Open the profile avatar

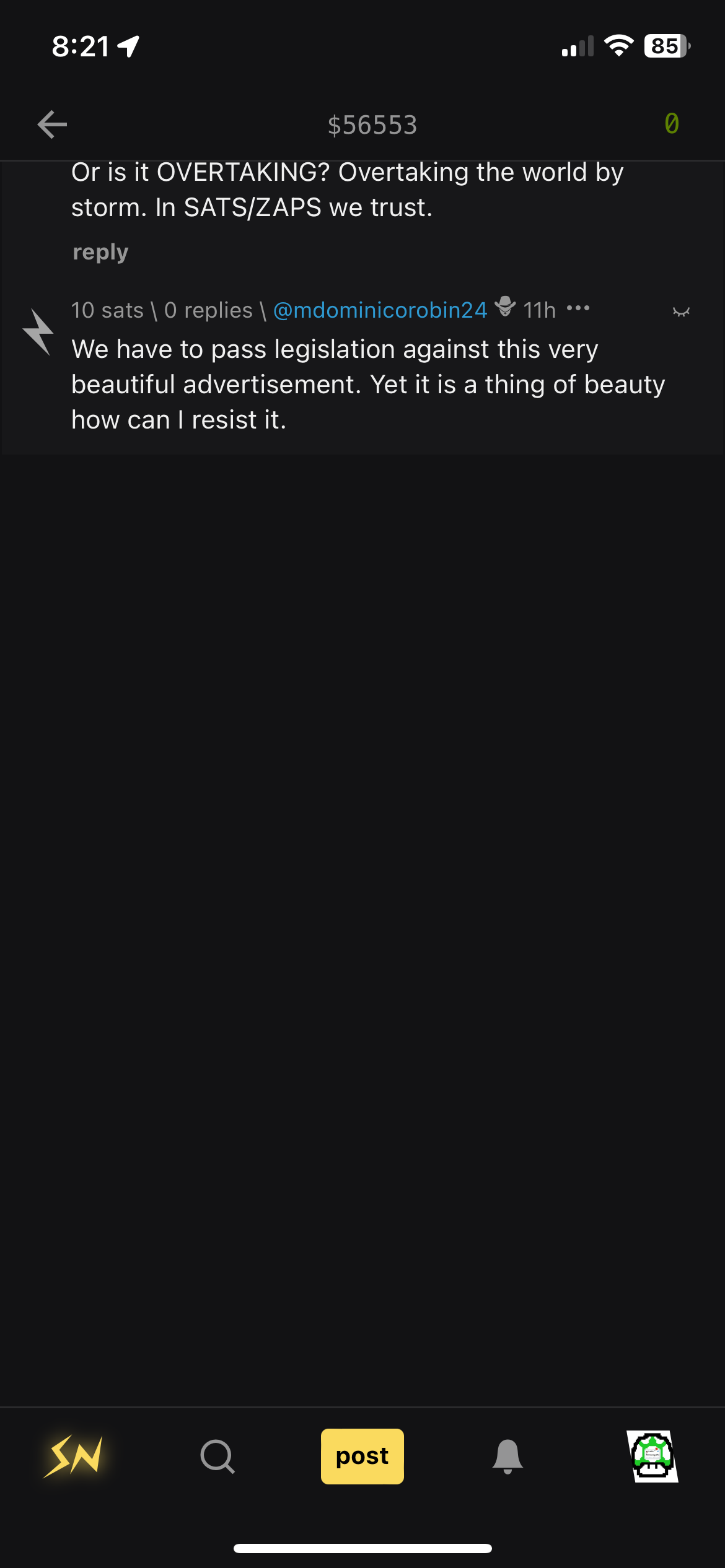click(652, 1456)
